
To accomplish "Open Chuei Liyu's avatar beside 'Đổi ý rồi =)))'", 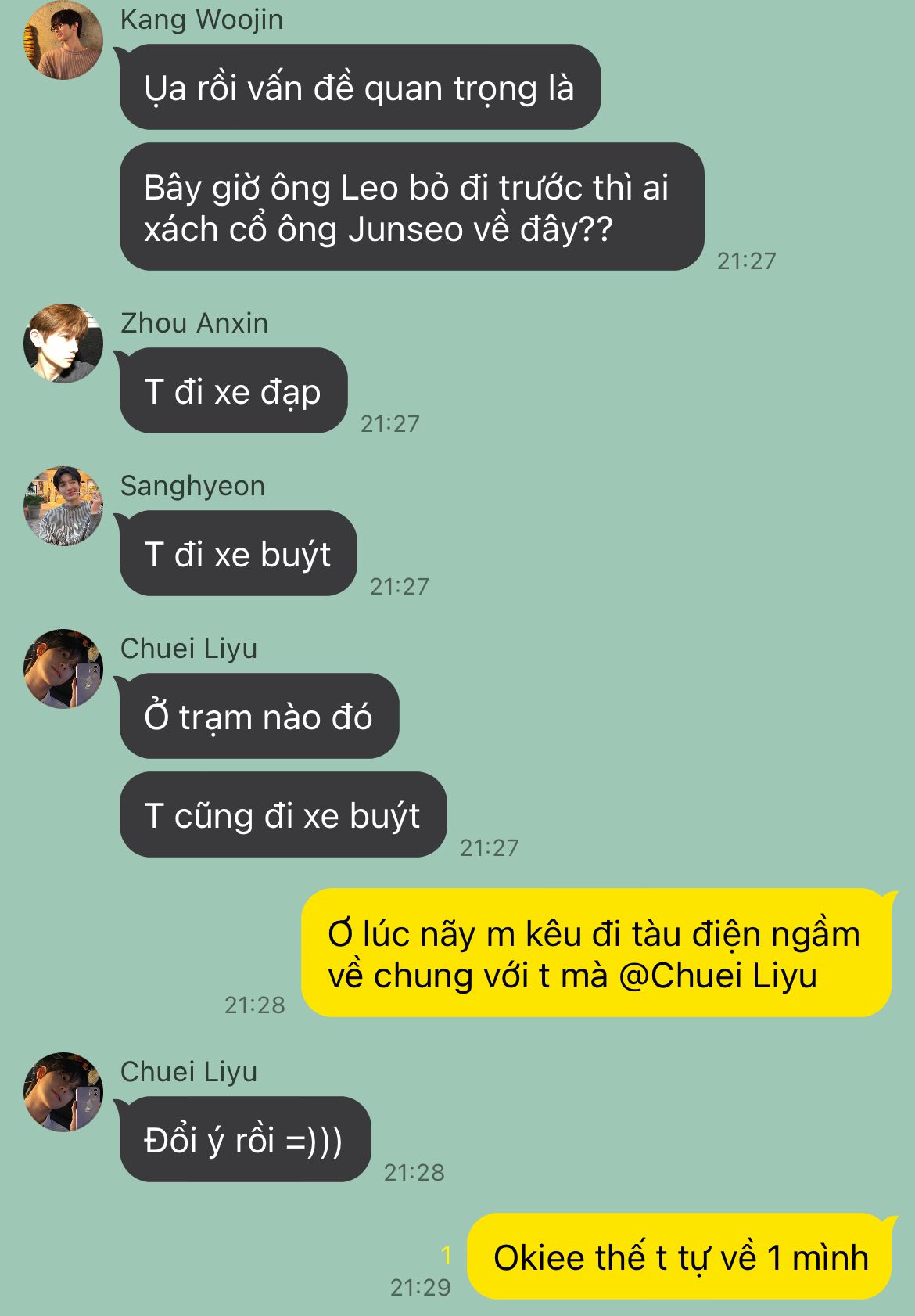I will pos(63,1092).
